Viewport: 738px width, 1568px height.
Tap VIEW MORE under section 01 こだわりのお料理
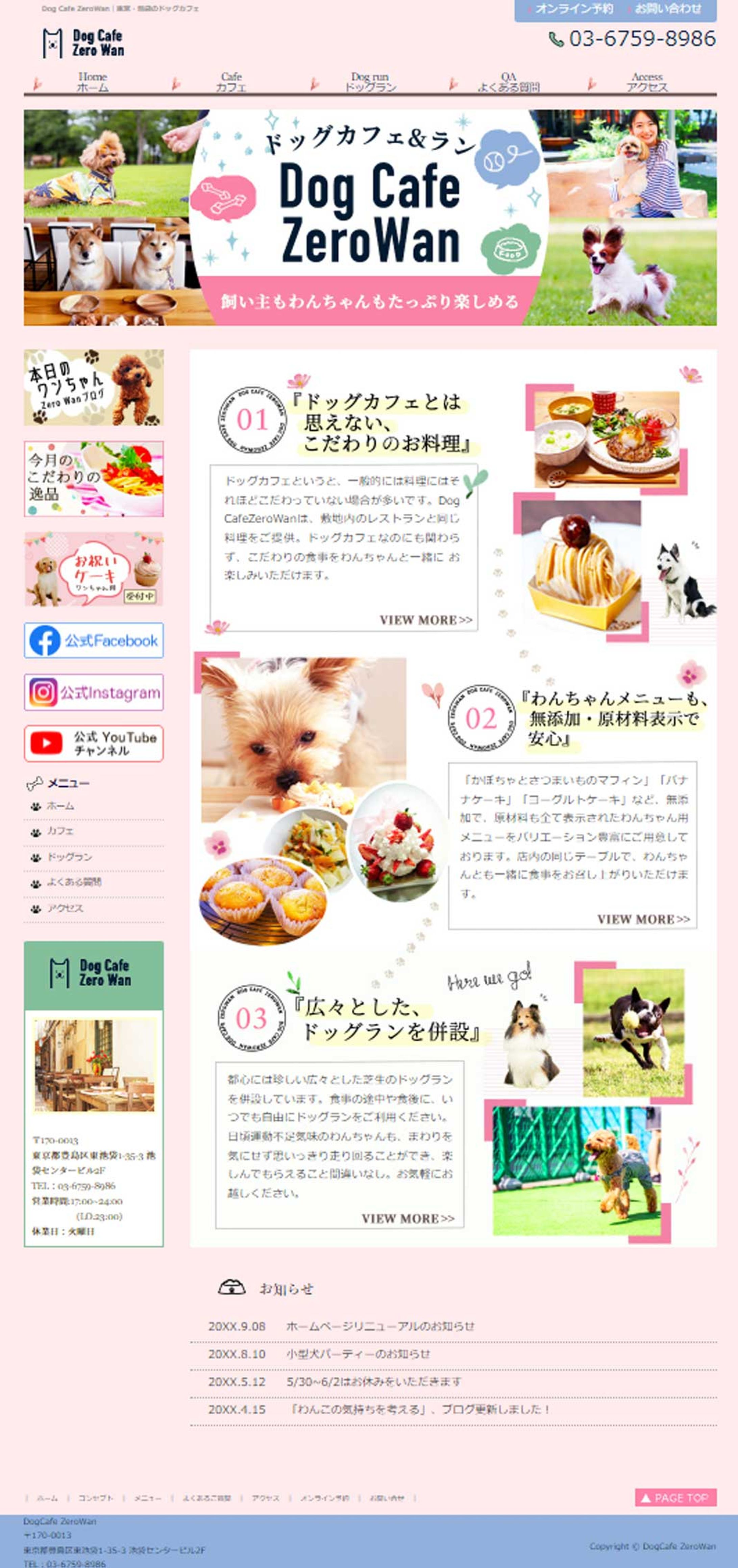(426, 620)
